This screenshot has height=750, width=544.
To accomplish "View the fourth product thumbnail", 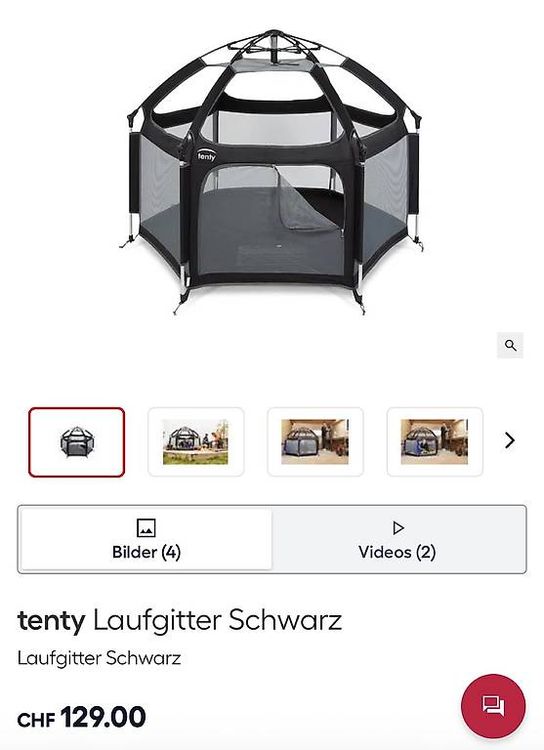I will click(434, 442).
